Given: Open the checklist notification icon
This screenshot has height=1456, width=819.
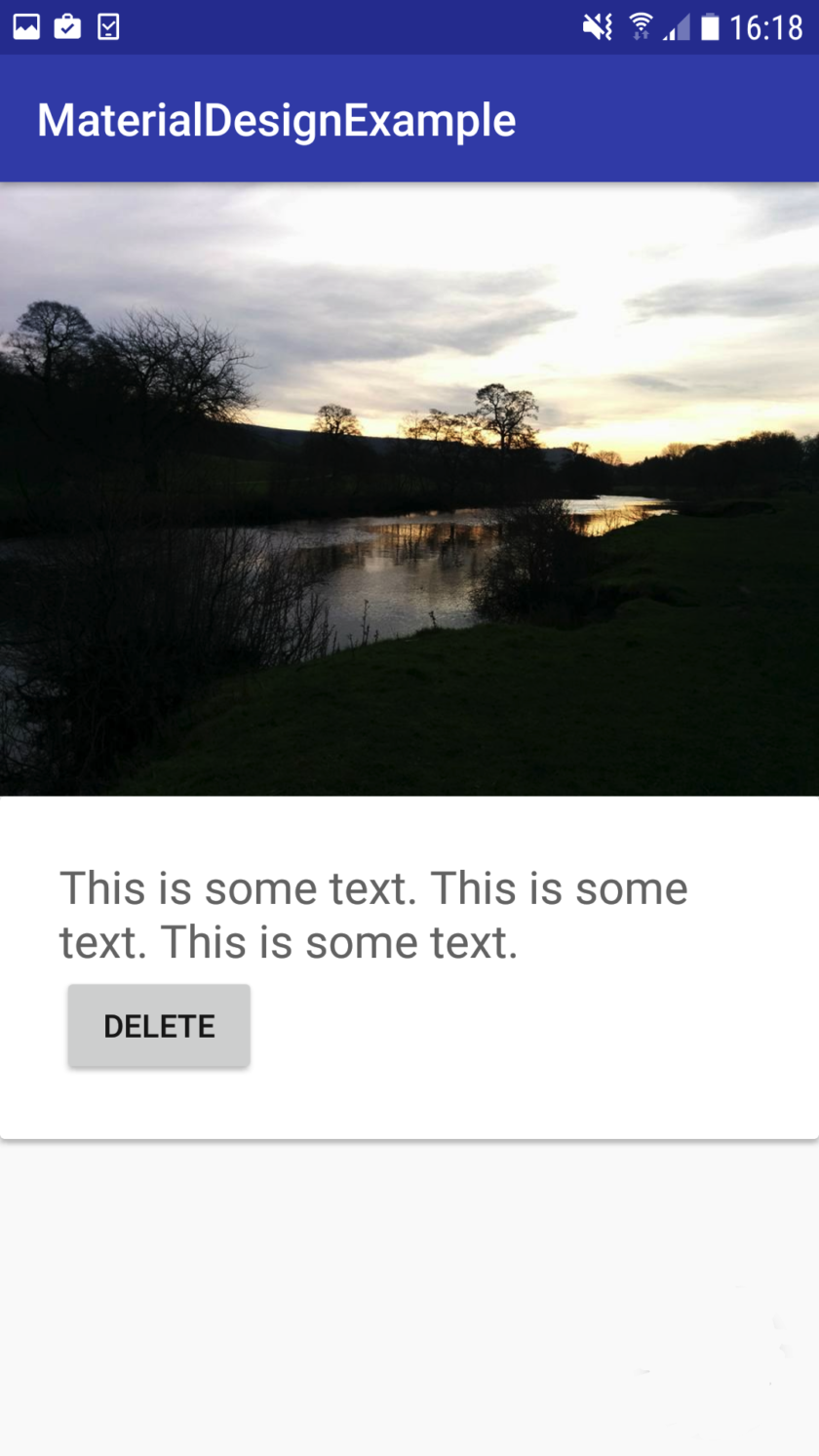Looking at the screenshot, I should click(109, 25).
